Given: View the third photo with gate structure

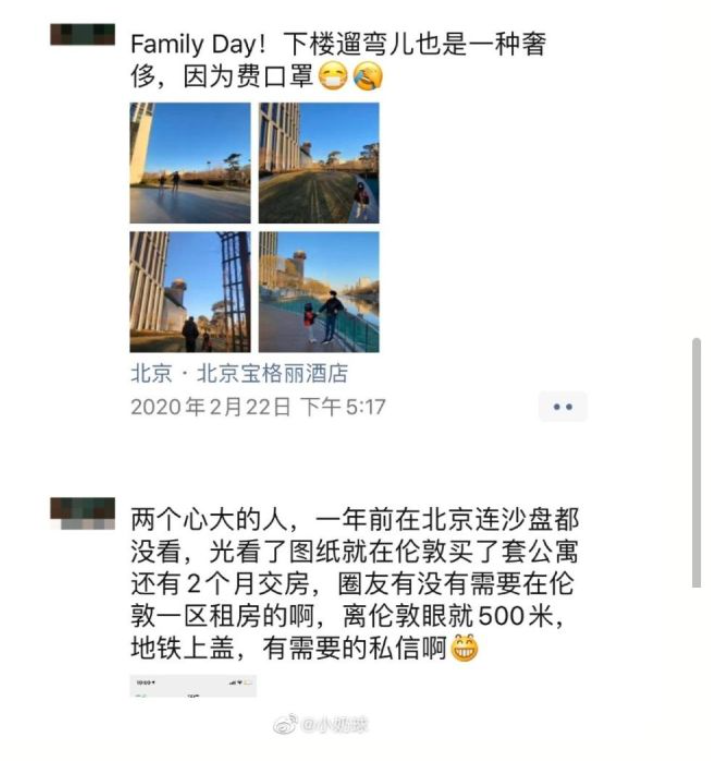Looking at the screenshot, I should click(190, 292).
